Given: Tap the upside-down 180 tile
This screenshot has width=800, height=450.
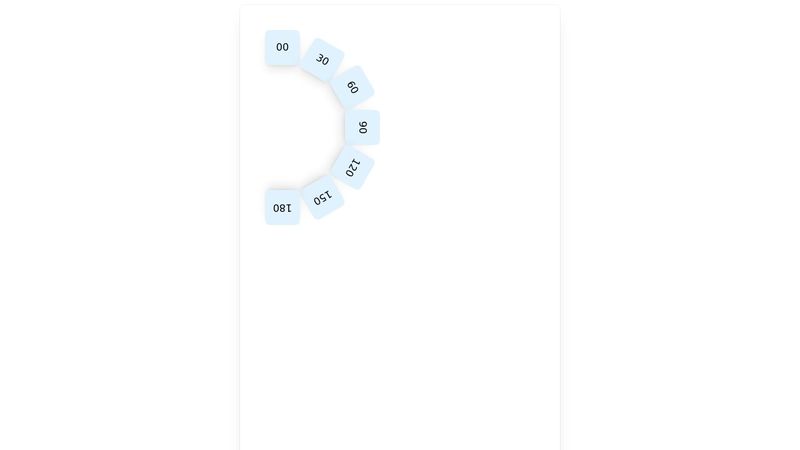Looking at the screenshot, I should click(282, 207).
